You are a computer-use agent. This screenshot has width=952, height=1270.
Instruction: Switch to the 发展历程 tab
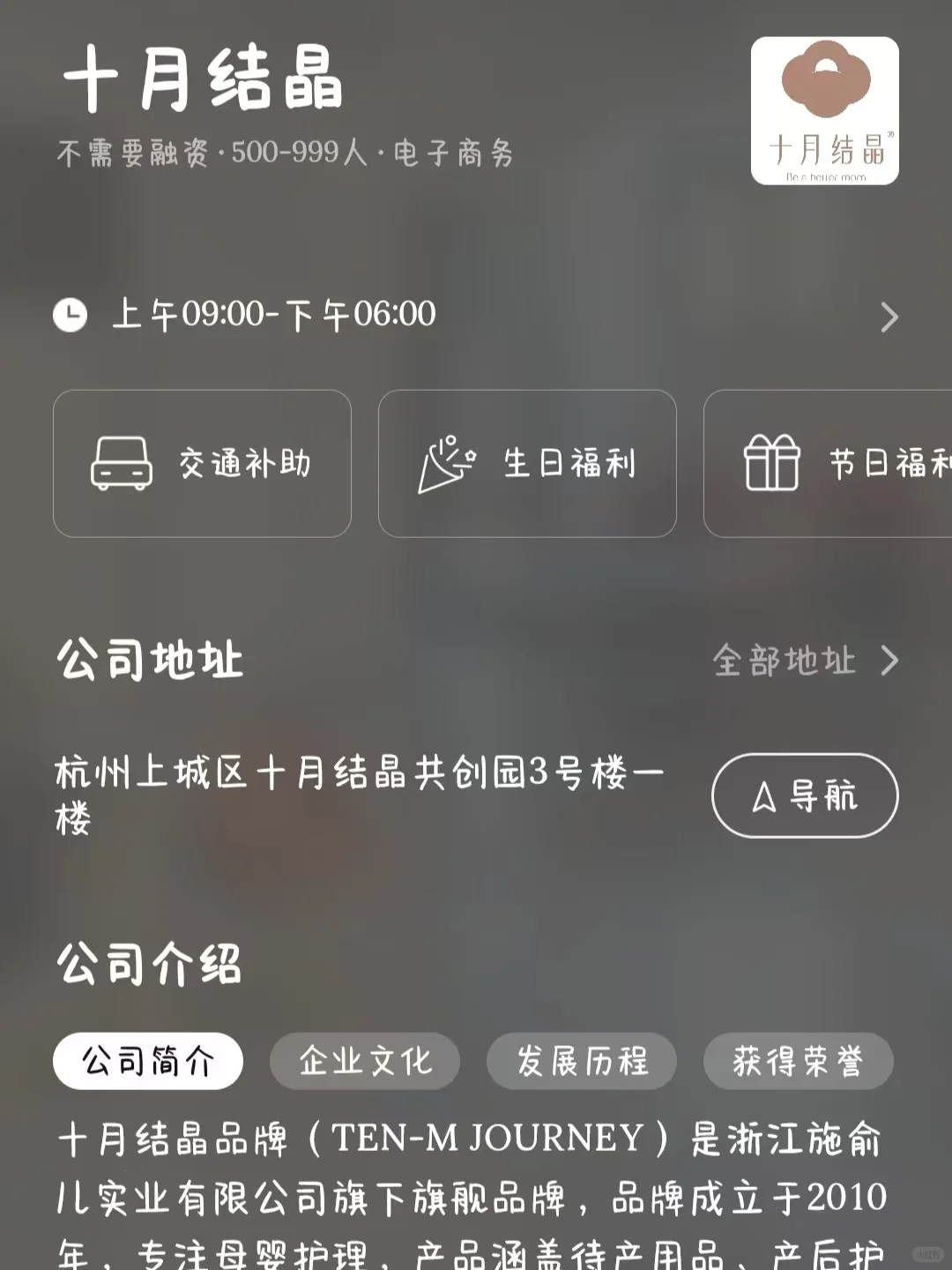pos(582,1061)
